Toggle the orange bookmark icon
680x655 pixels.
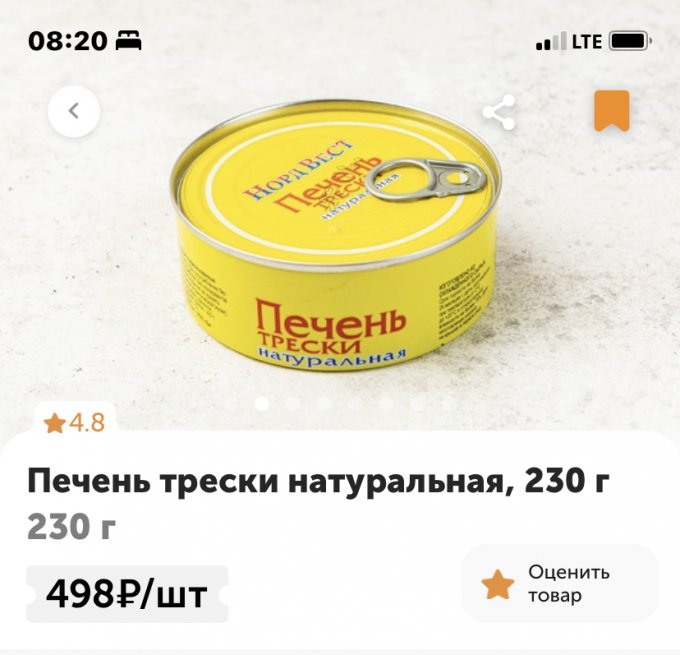pos(611,111)
